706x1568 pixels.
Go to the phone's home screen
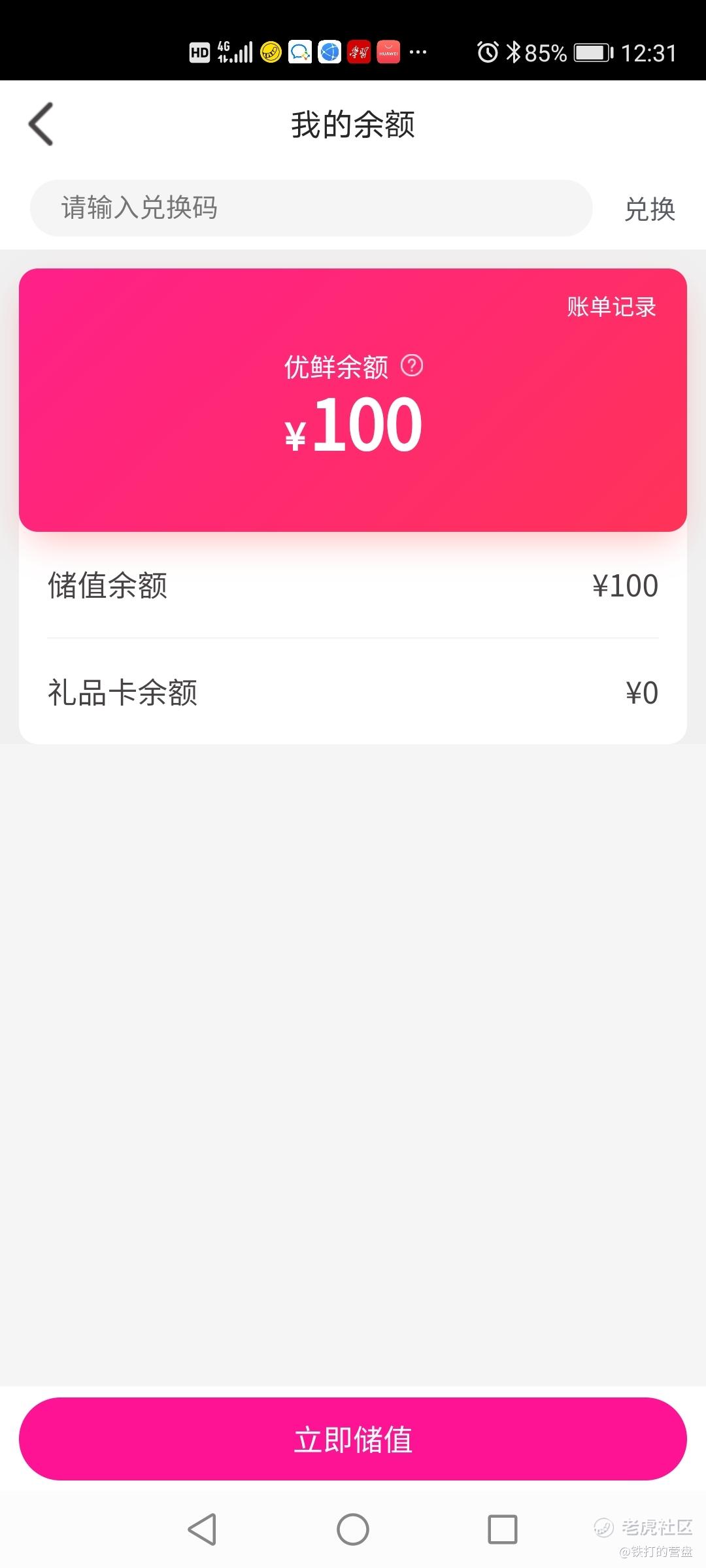coord(353,1529)
